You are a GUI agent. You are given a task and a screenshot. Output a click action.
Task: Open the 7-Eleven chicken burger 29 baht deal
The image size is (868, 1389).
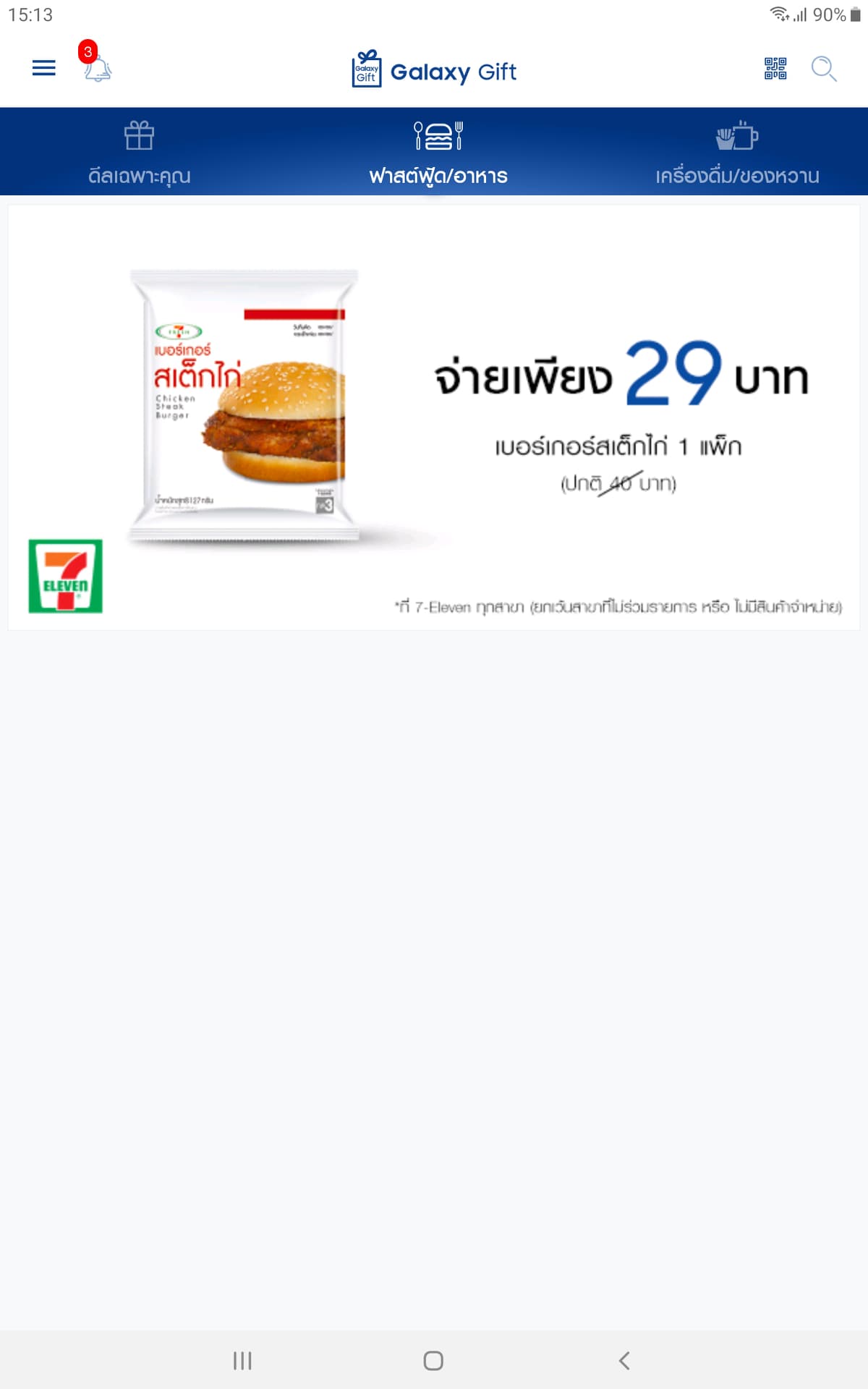coord(434,417)
